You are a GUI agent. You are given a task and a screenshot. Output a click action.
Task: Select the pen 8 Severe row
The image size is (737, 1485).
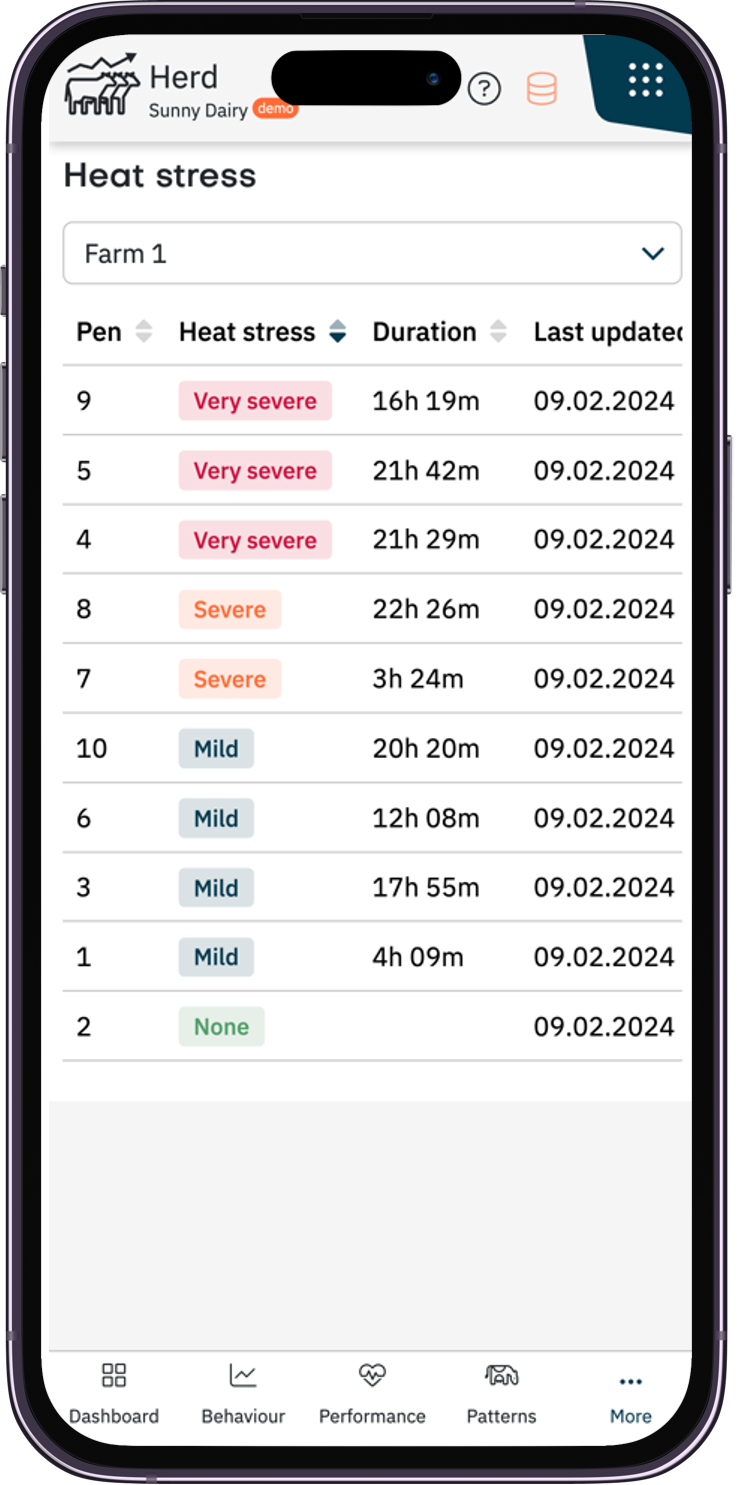[x=372, y=609]
